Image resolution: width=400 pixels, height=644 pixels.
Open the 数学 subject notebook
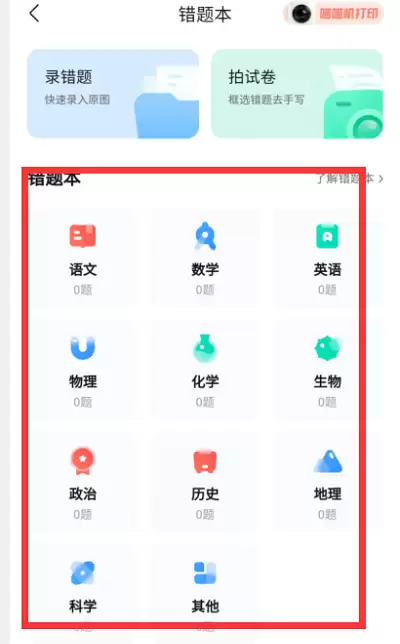tap(205, 259)
